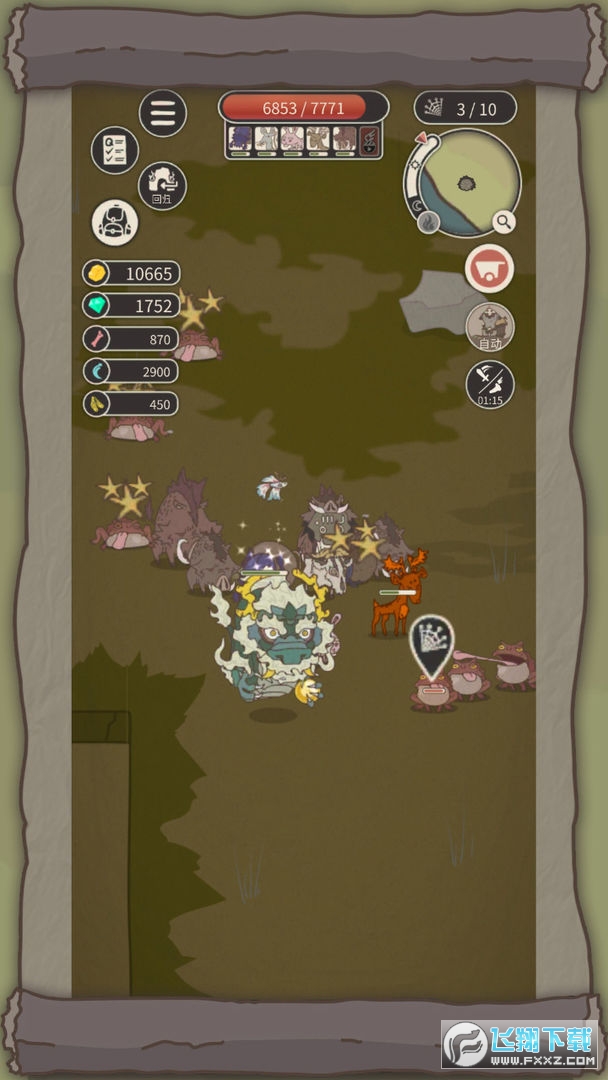Open the red cart button
Screen dimensions: 608x1080
[x=489, y=267]
